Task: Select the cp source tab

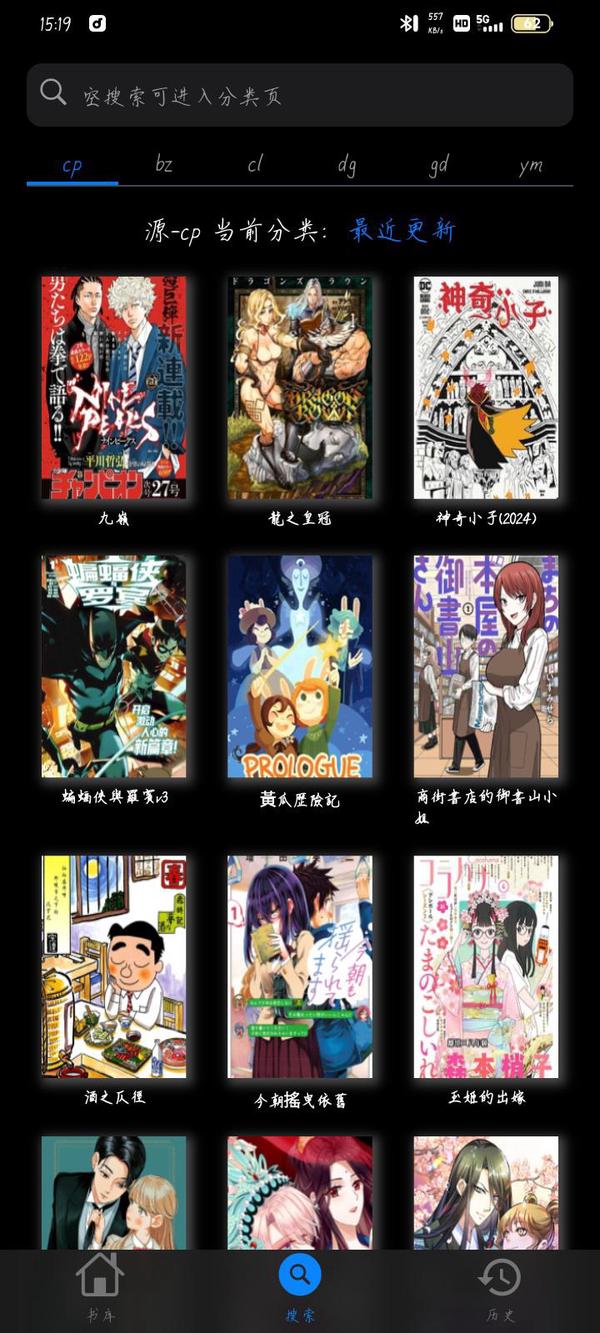Action: coord(72,165)
